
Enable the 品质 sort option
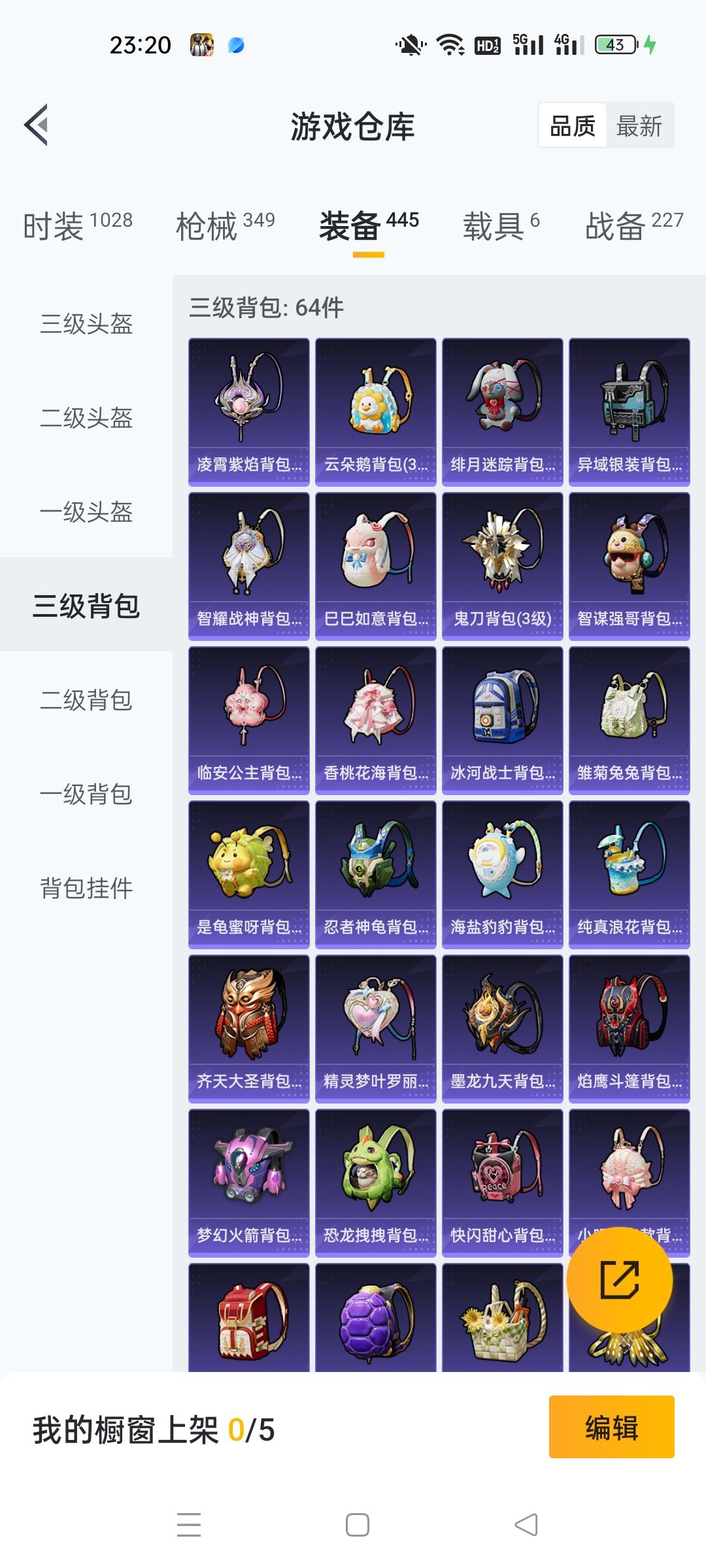tap(572, 125)
